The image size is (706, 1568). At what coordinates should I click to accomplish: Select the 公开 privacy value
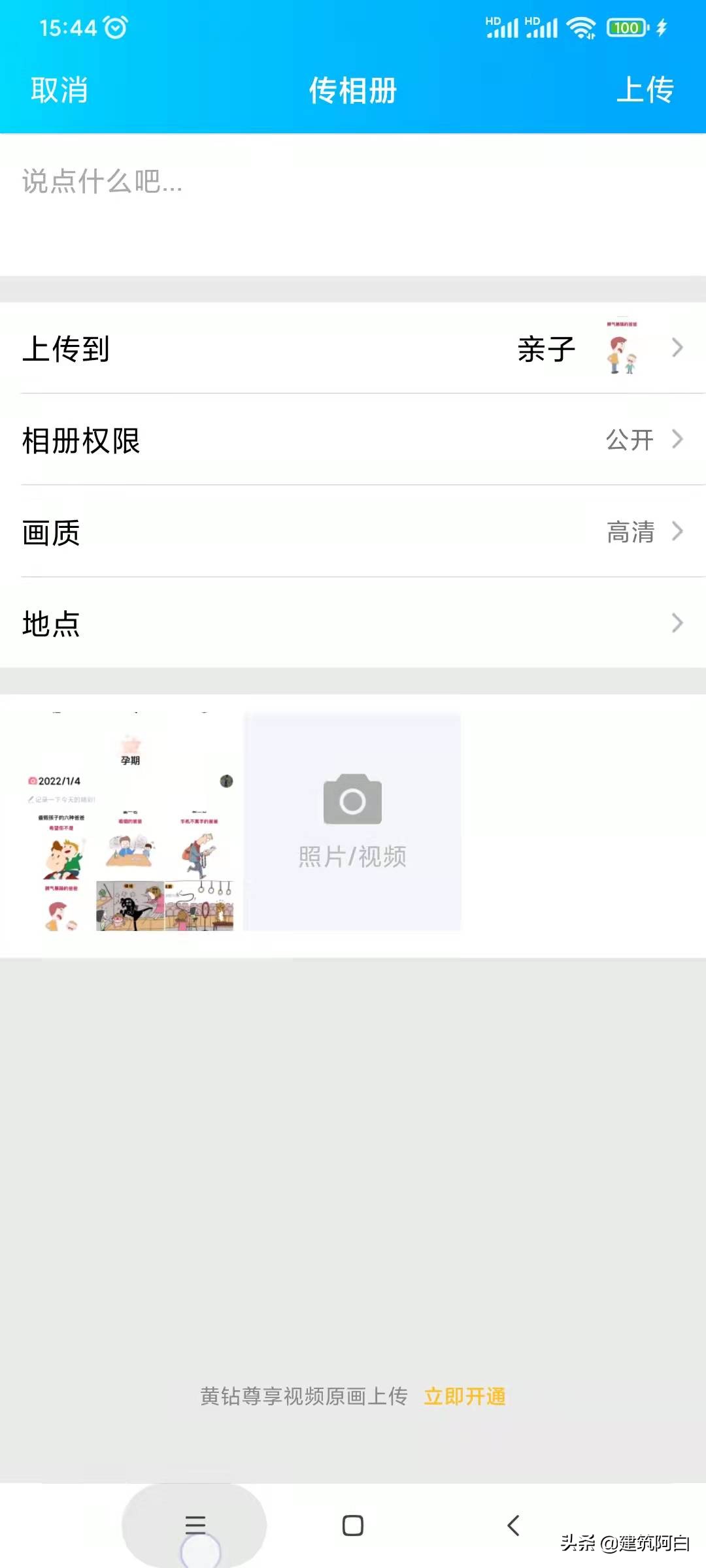pos(630,440)
